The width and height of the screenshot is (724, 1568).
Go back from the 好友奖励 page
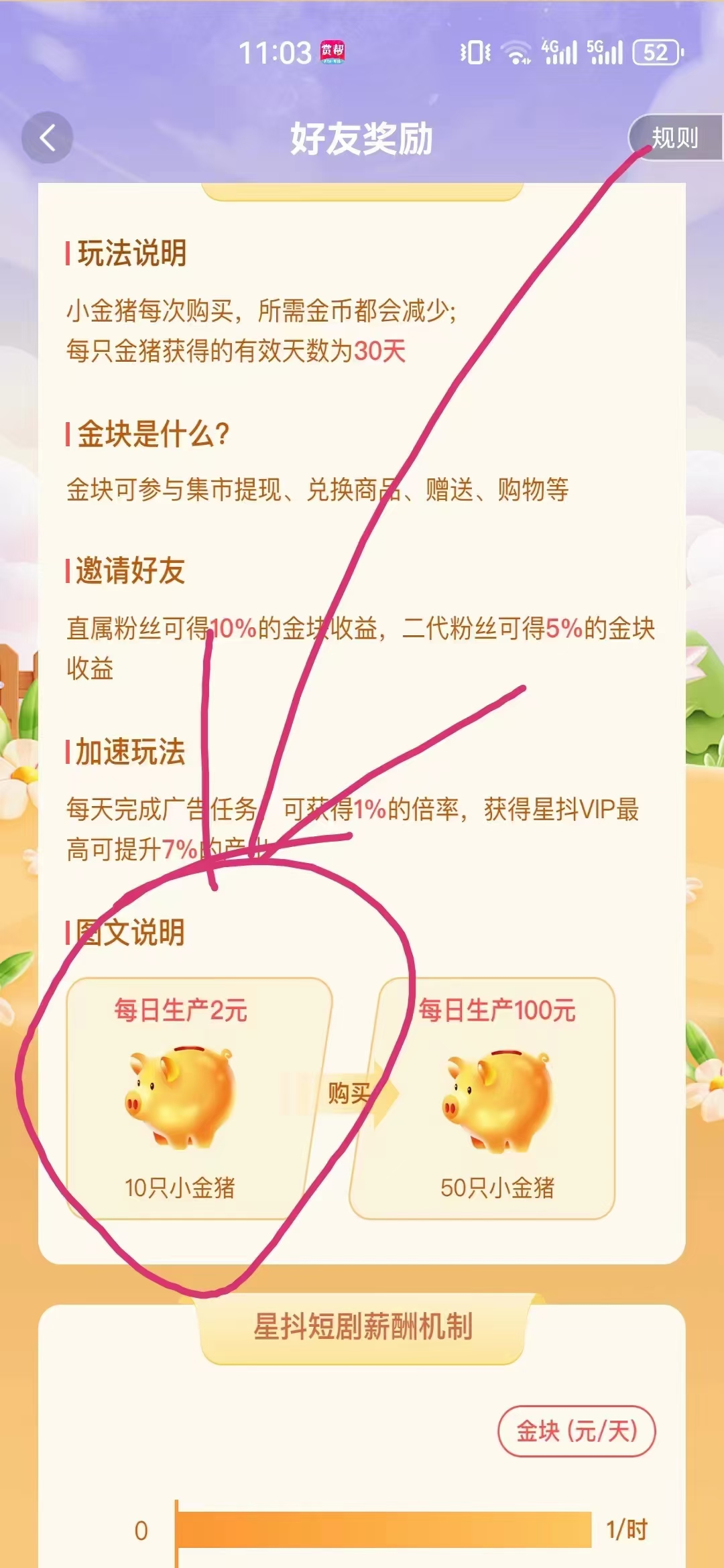(47, 138)
